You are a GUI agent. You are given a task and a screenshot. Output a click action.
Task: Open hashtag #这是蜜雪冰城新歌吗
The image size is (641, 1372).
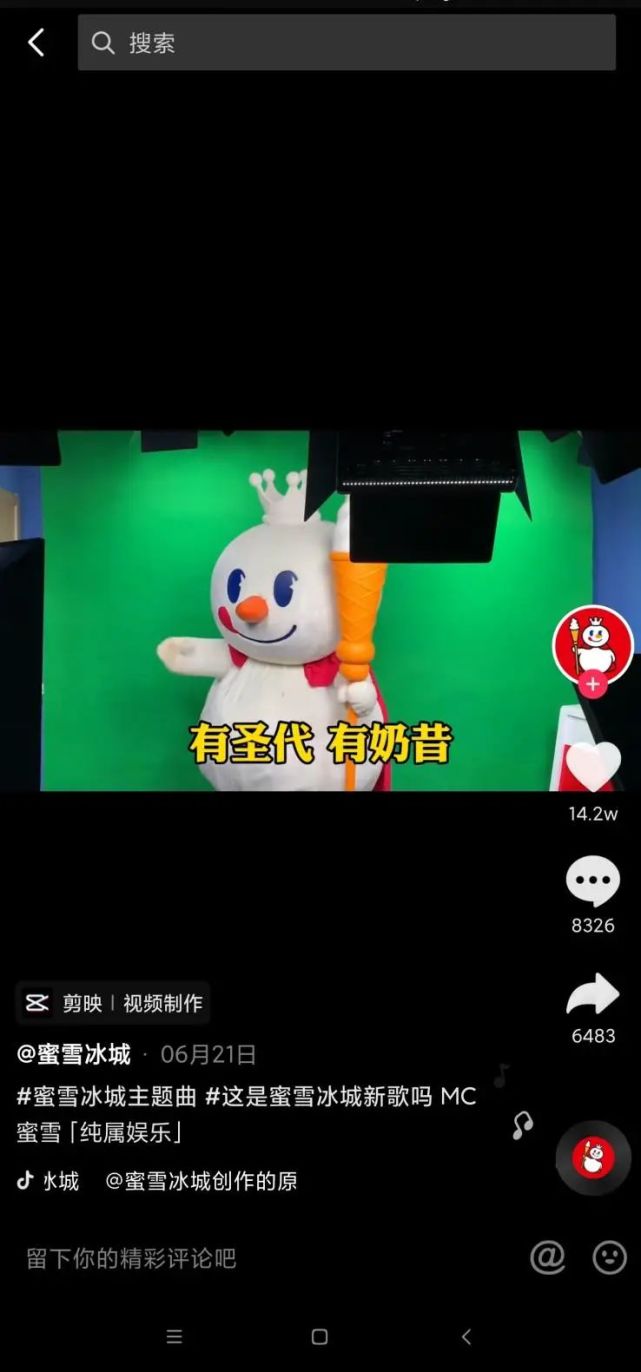[x=319, y=1096]
